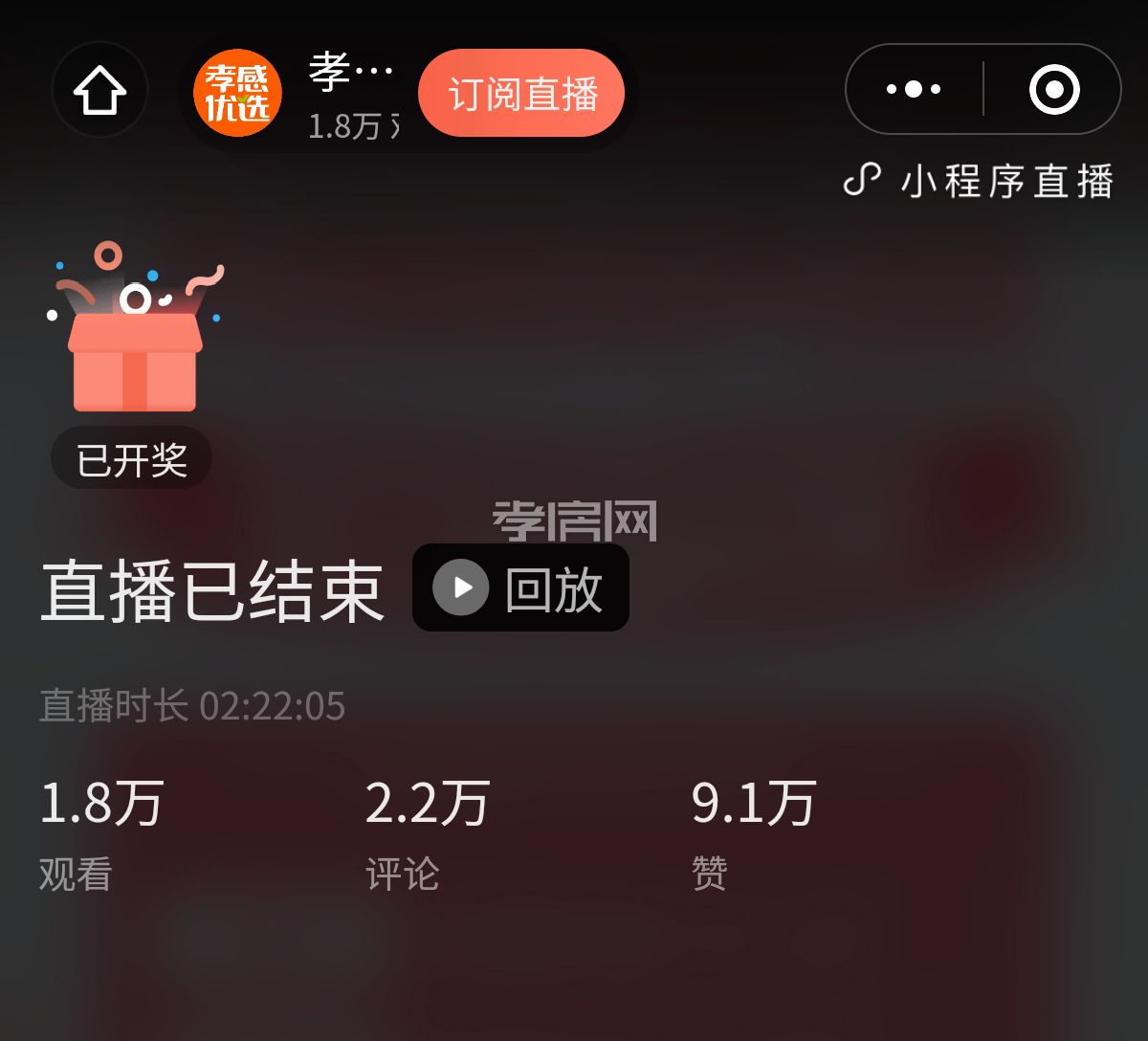Go to the home page icon
This screenshot has width=1148, height=1041.
pos(99,91)
